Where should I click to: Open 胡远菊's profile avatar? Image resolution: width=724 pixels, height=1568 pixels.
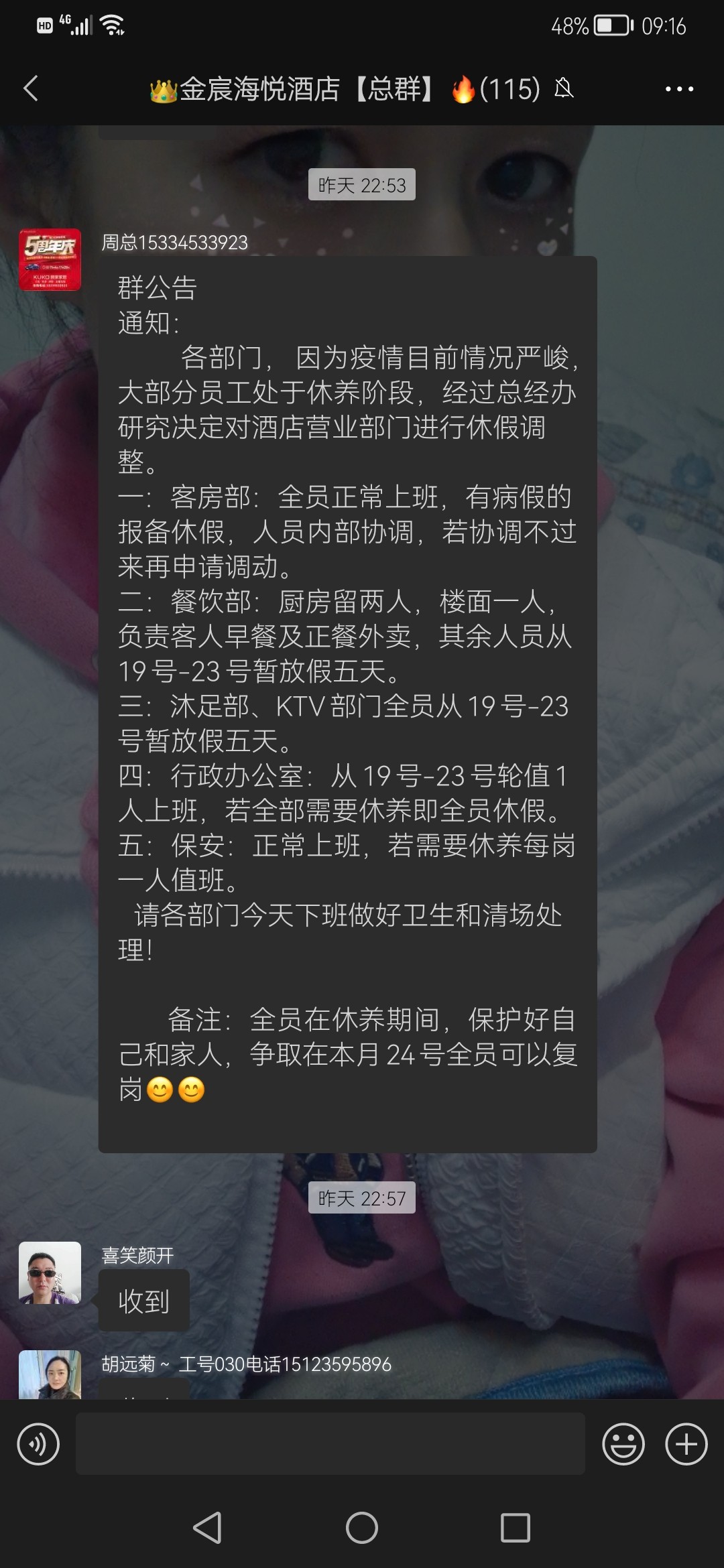[50, 1374]
